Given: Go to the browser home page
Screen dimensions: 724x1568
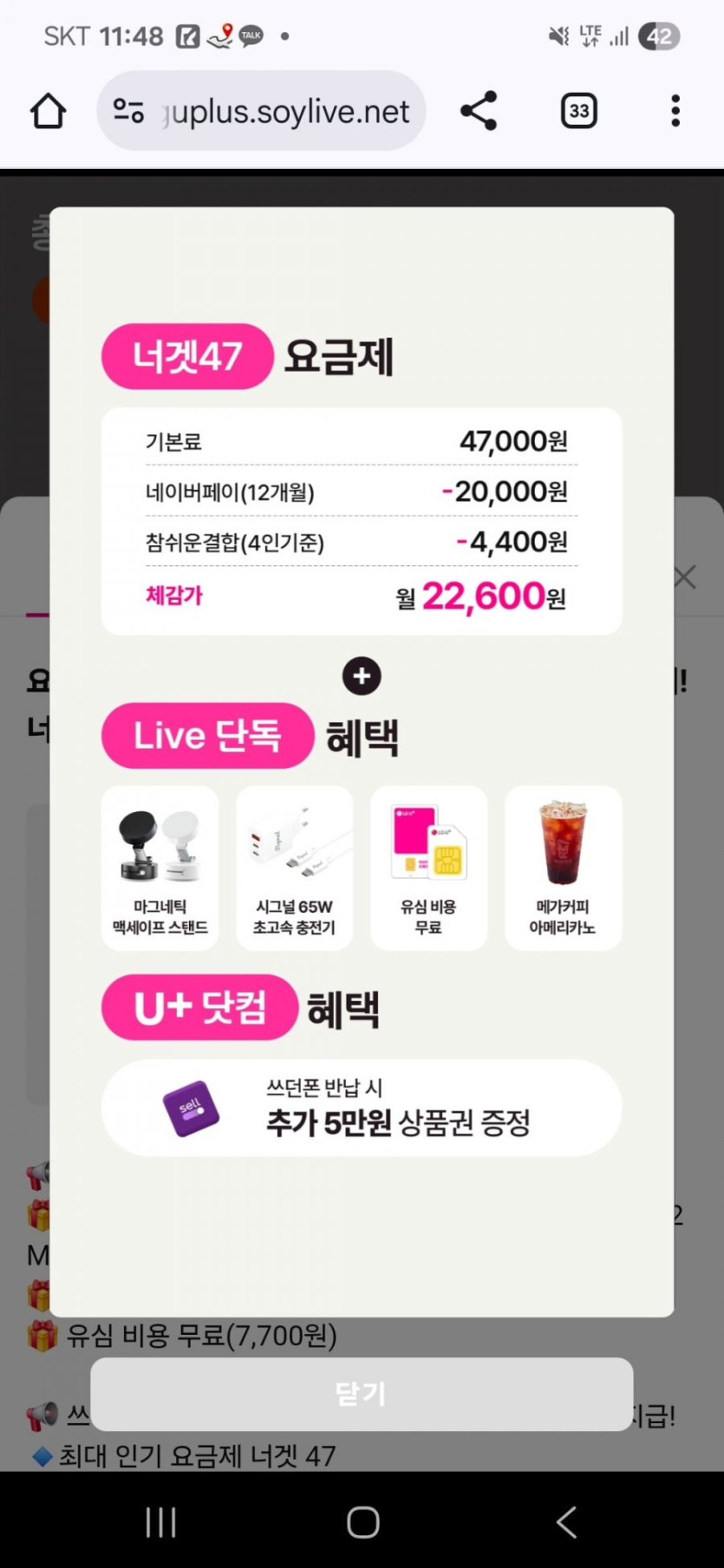Looking at the screenshot, I should 48,111.
